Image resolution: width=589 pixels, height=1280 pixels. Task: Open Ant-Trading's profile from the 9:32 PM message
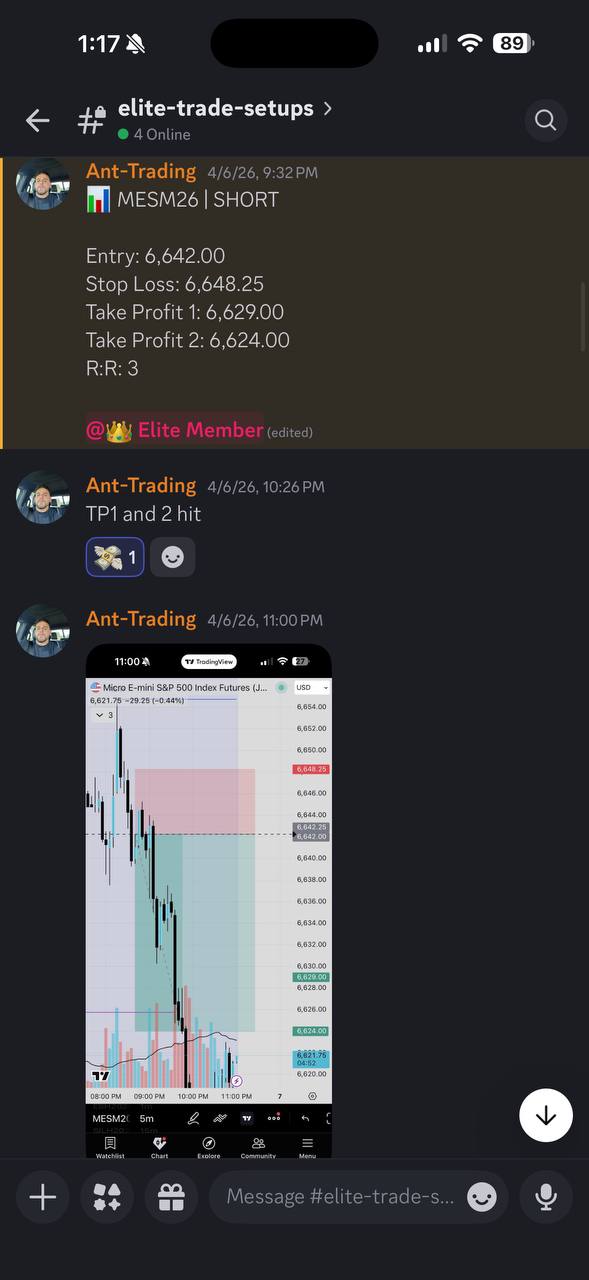(42, 184)
